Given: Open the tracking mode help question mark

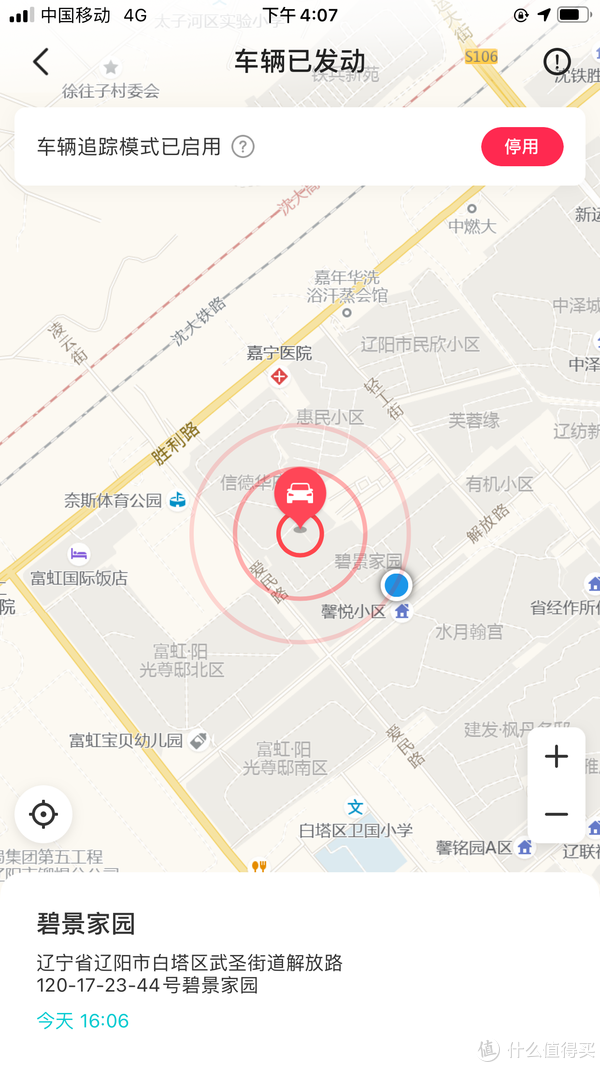Looking at the screenshot, I should point(243,146).
